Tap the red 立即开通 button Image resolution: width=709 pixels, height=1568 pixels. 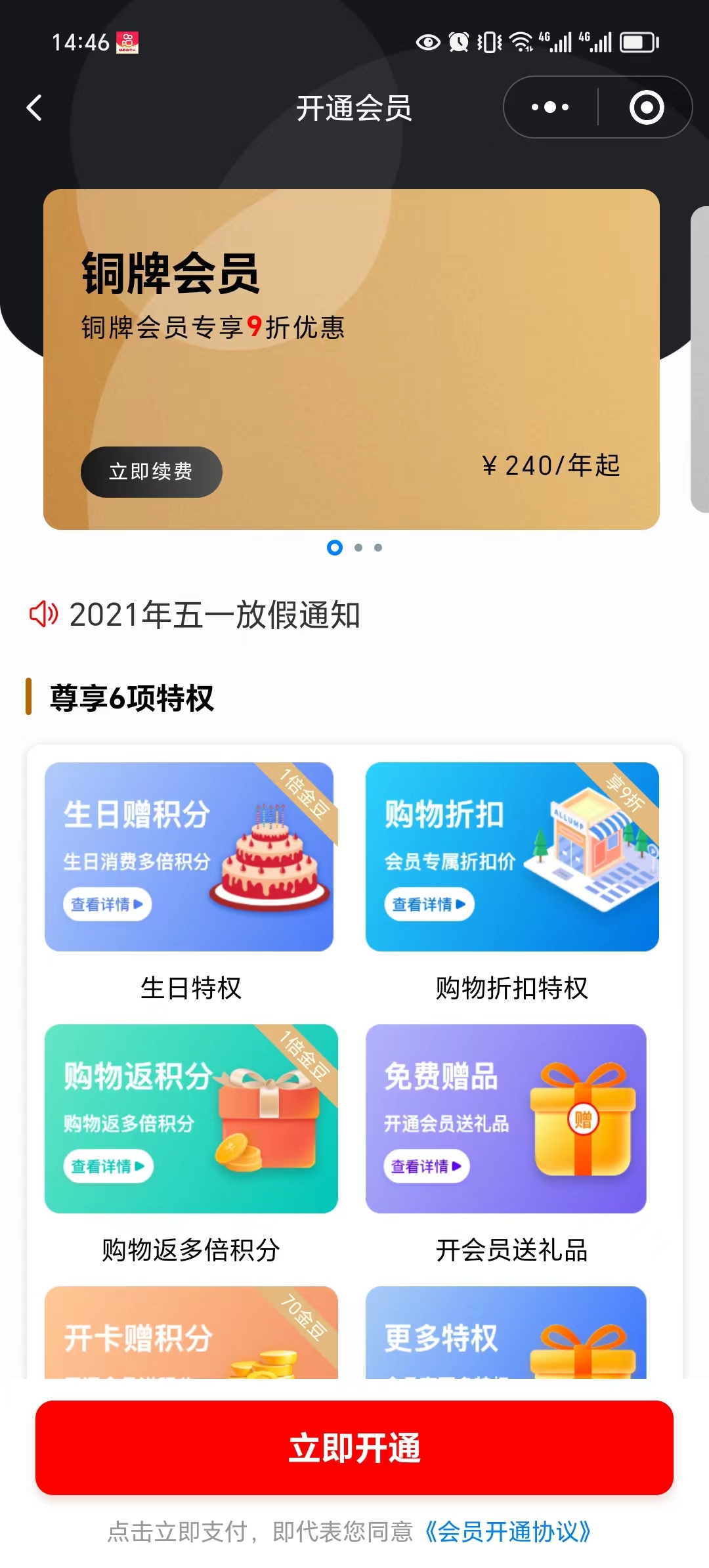pos(354,1449)
